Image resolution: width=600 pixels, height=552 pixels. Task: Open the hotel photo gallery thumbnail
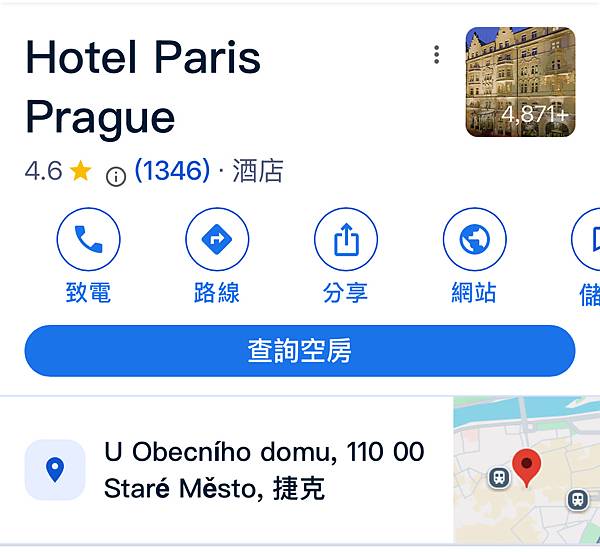pos(520,82)
